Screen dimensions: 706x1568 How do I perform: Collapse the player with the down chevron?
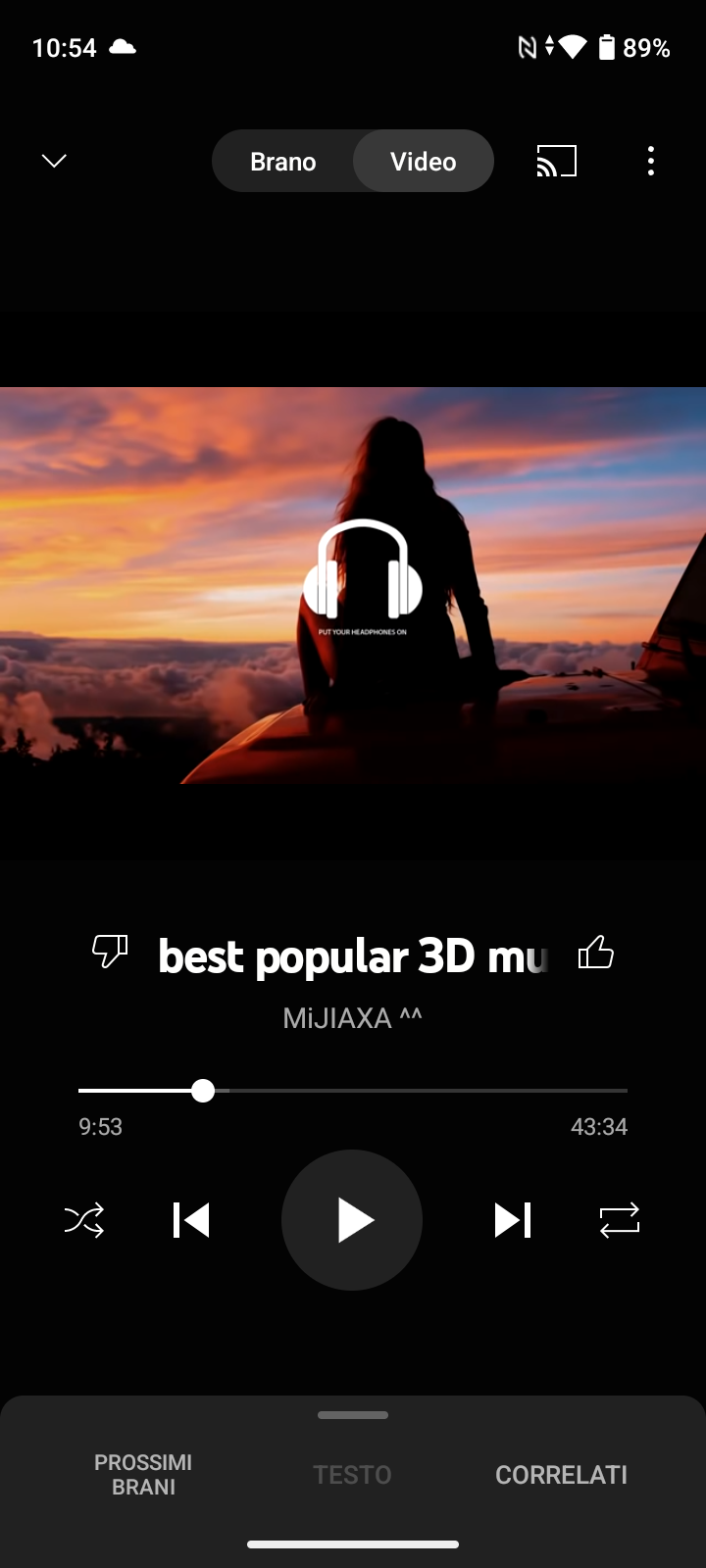(x=54, y=161)
